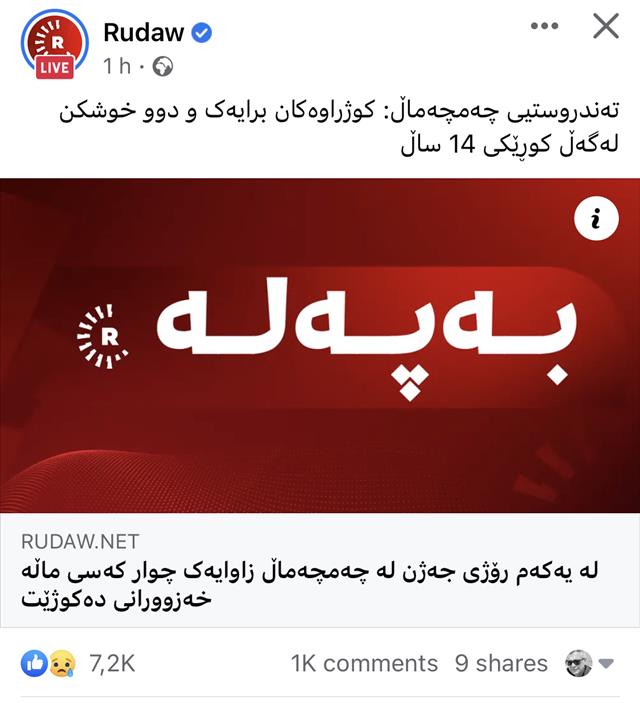640x703 pixels.
Task: Tap the info icon on the link image
Action: click(595, 222)
